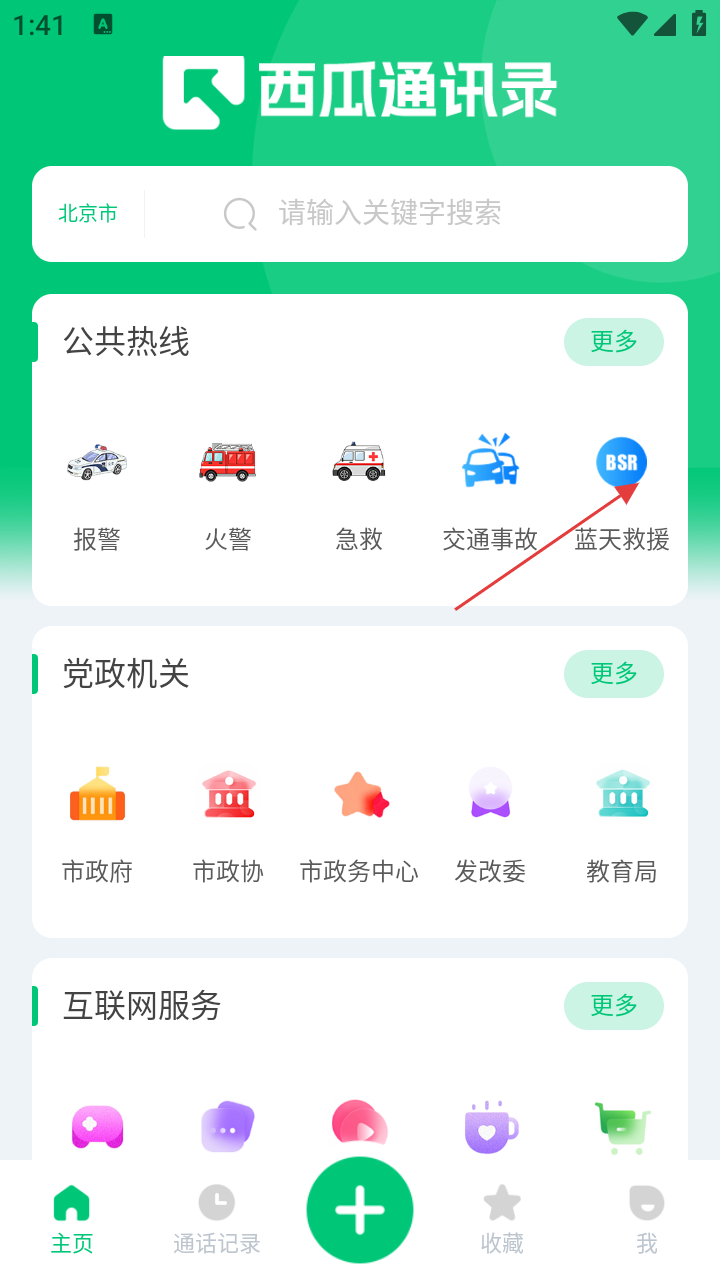Screen dimensions: 720x1280
Task: Show 更多 in 党政机关 section
Action: point(613,674)
